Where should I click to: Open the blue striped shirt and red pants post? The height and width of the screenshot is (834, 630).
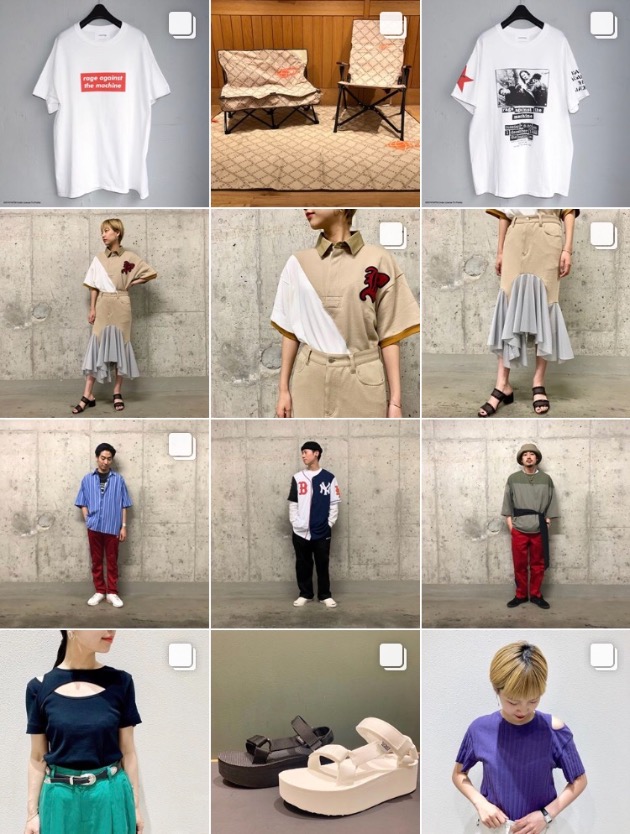click(104, 523)
